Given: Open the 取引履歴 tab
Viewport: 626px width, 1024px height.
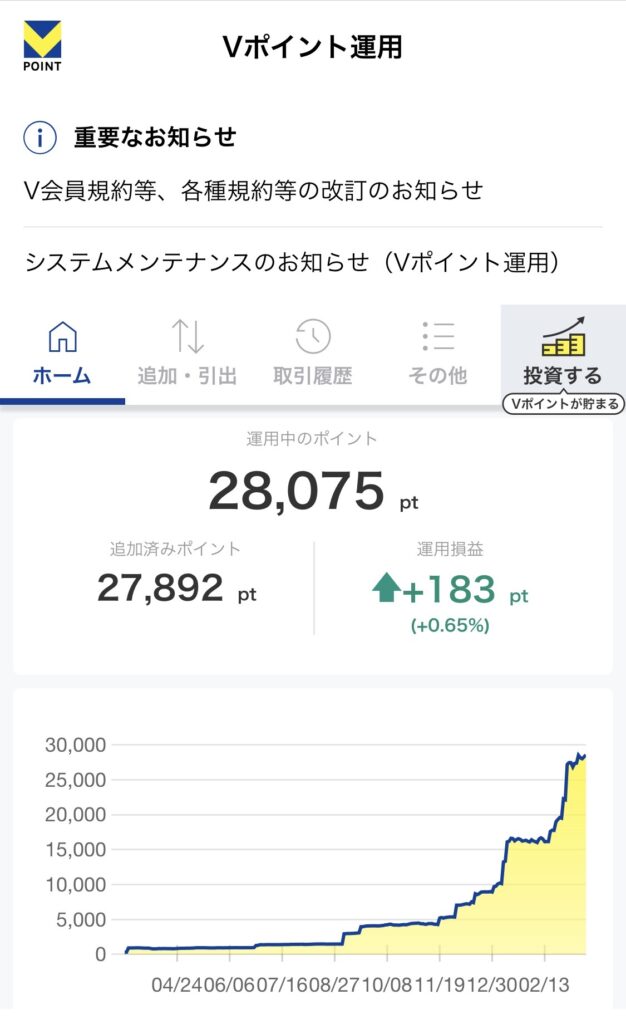Looking at the screenshot, I should tap(313, 355).
